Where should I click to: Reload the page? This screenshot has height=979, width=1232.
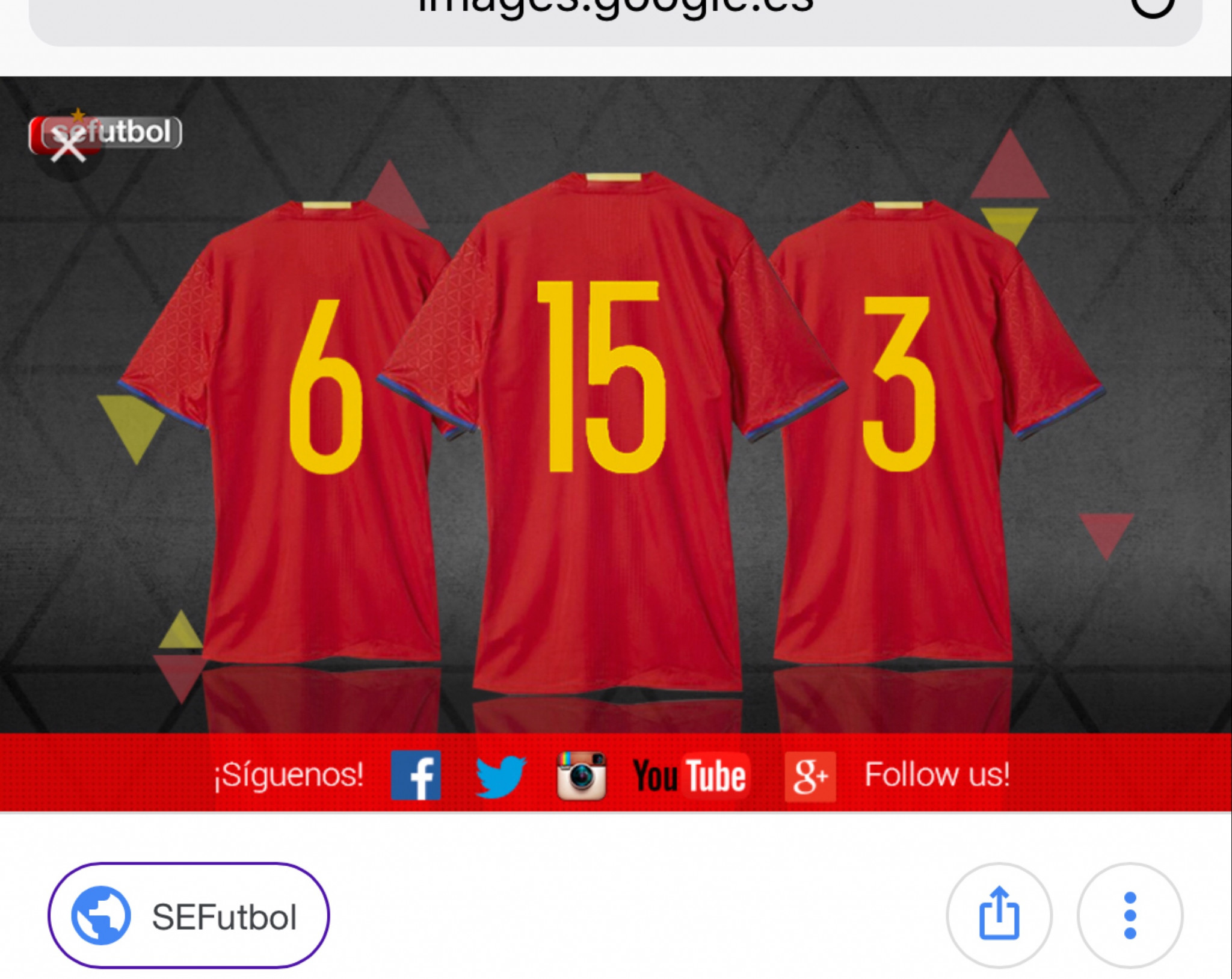[x=1152, y=7]
